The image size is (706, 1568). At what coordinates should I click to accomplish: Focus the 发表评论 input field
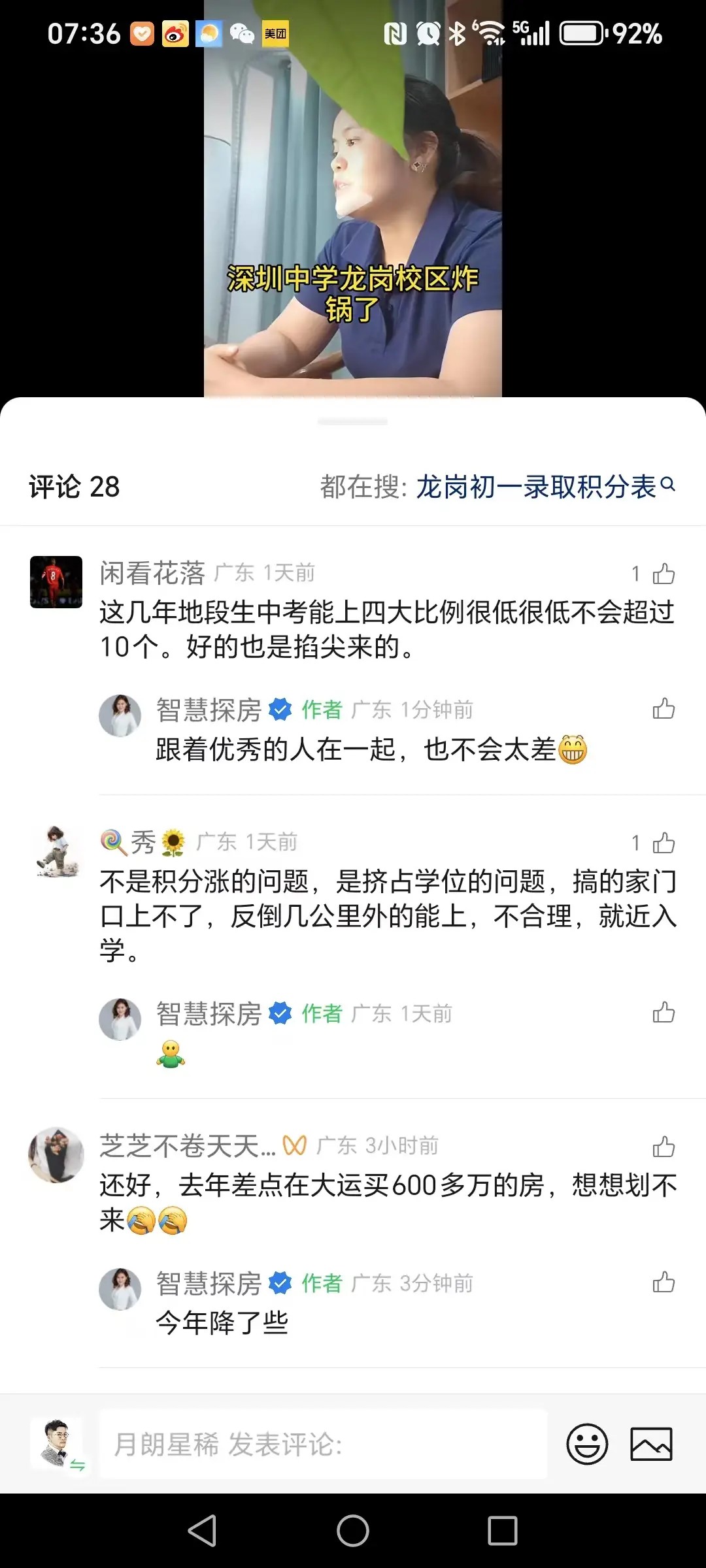(x=323, y=1444)
